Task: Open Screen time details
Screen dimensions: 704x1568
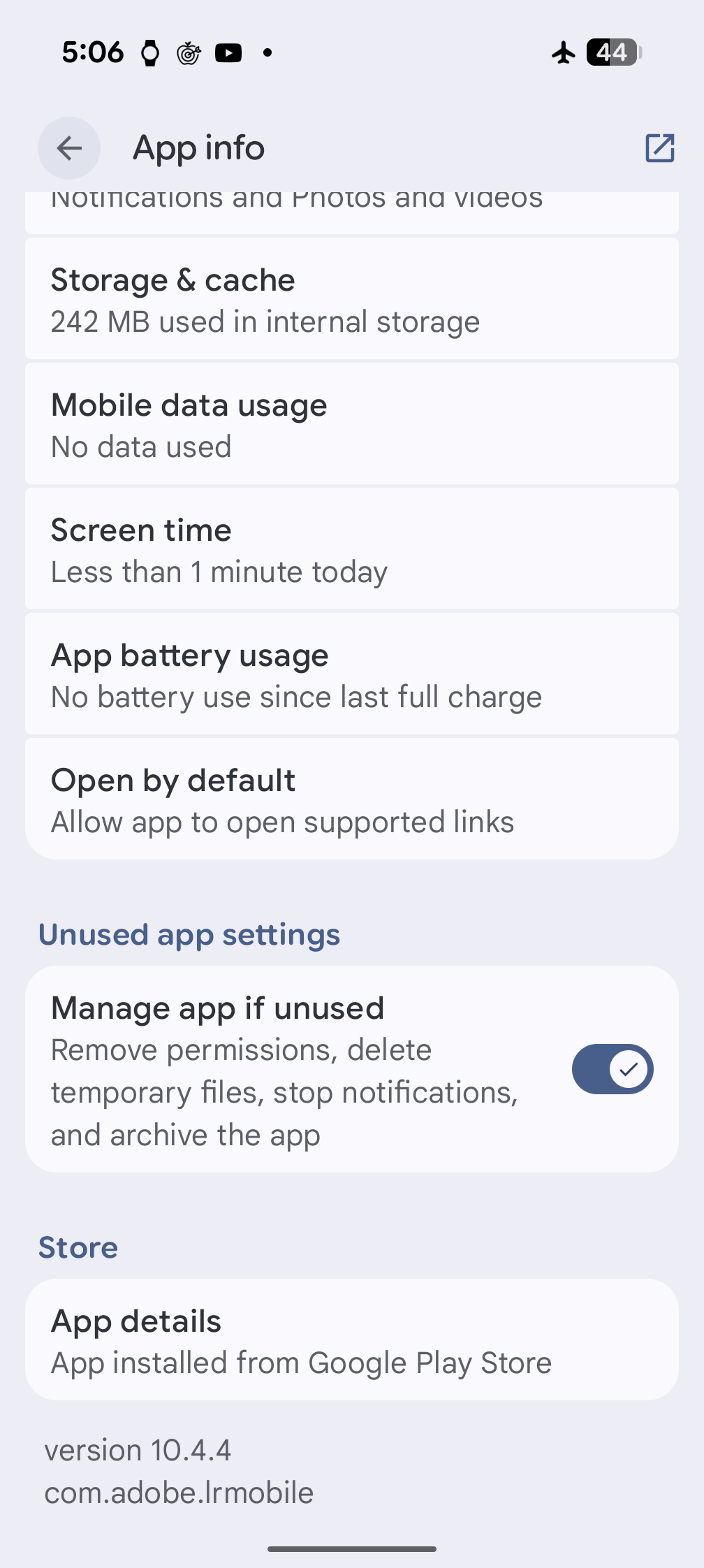Action: pos(352,550)
